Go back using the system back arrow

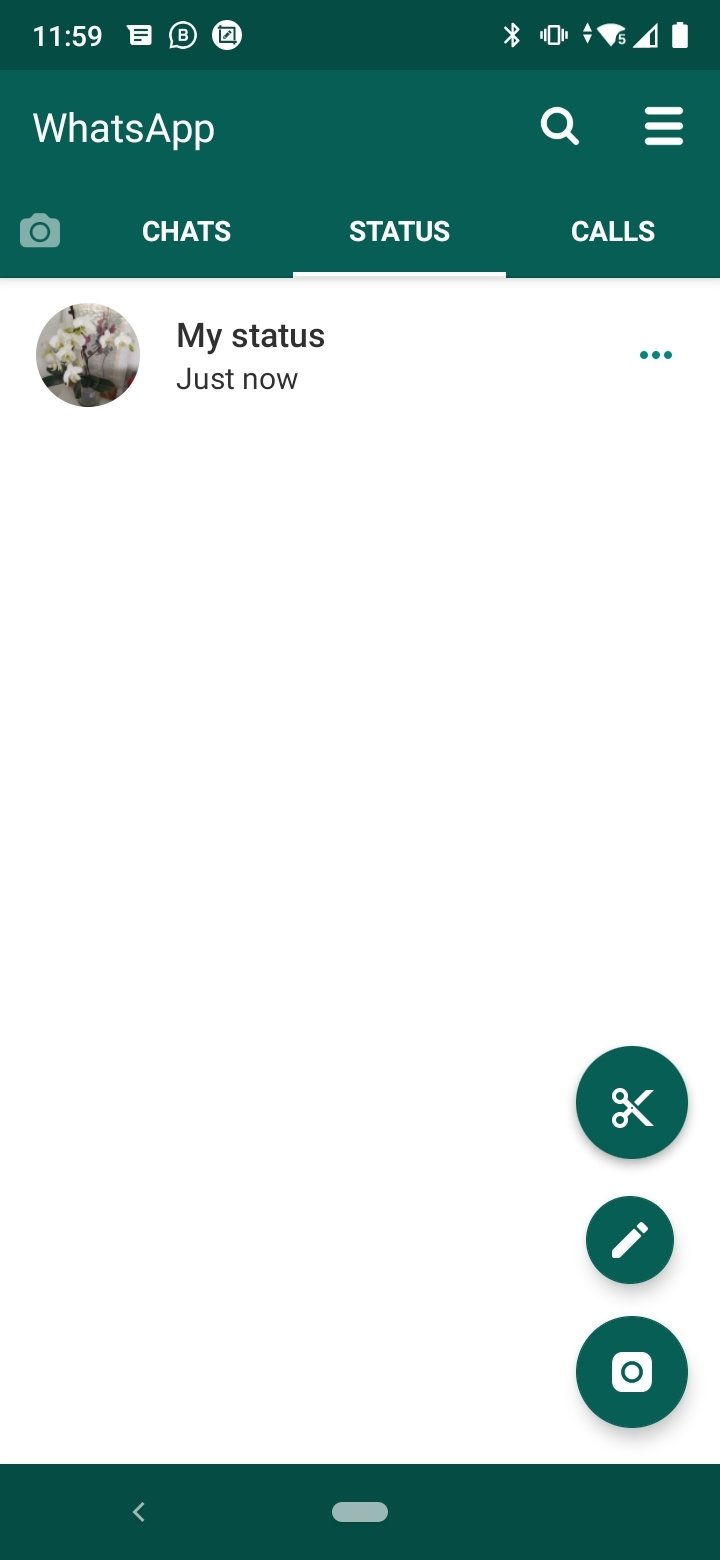139,1512
